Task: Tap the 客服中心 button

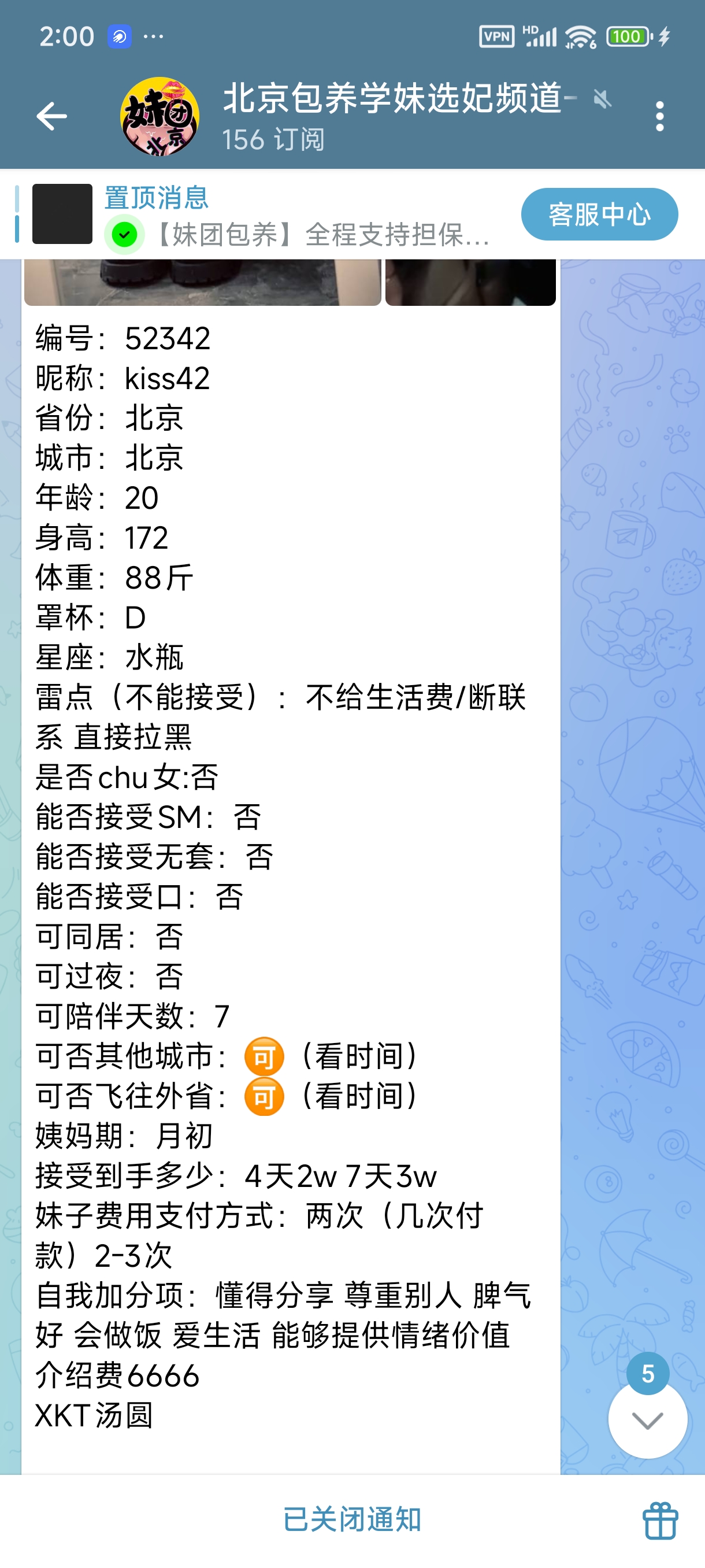Action: (599, 215)
